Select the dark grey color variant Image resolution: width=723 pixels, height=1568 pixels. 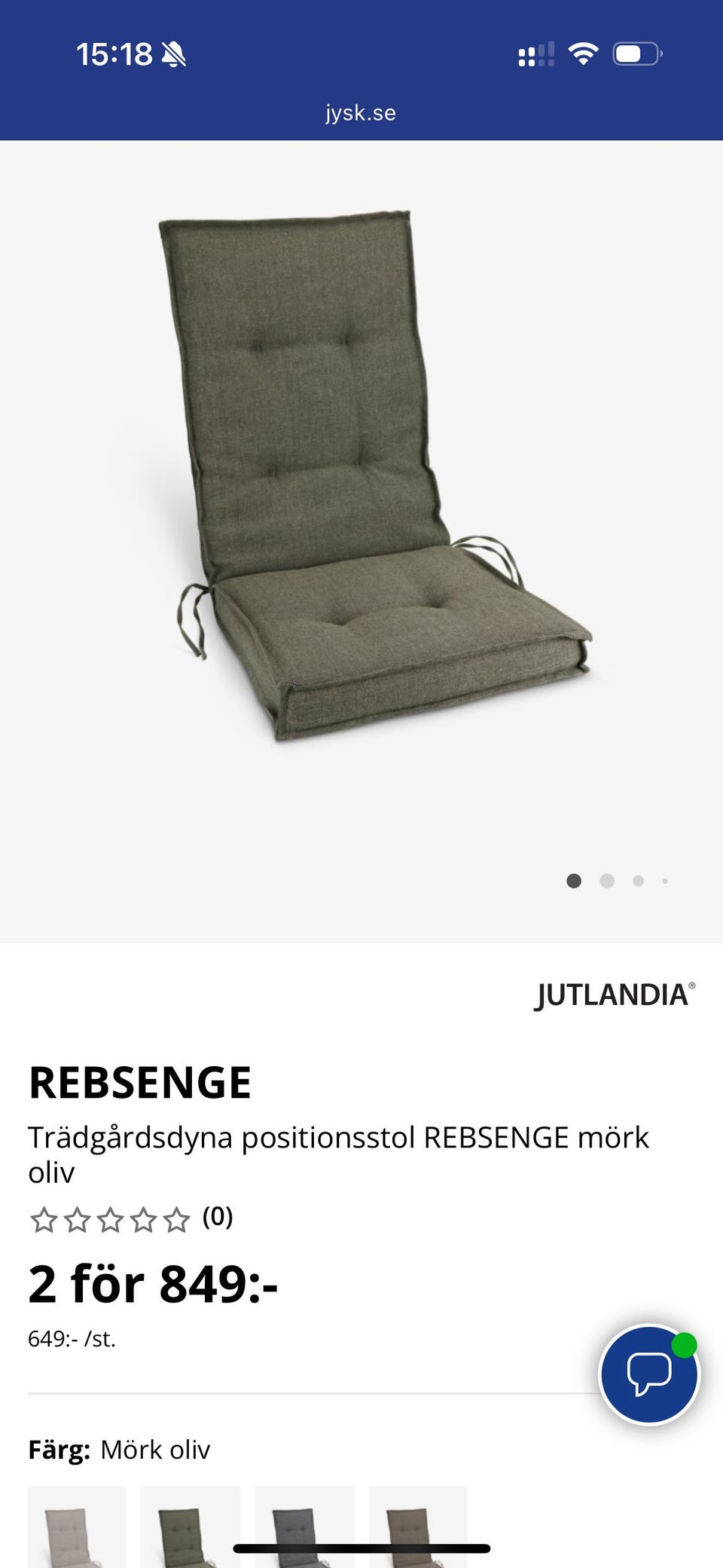(304, 1526)
